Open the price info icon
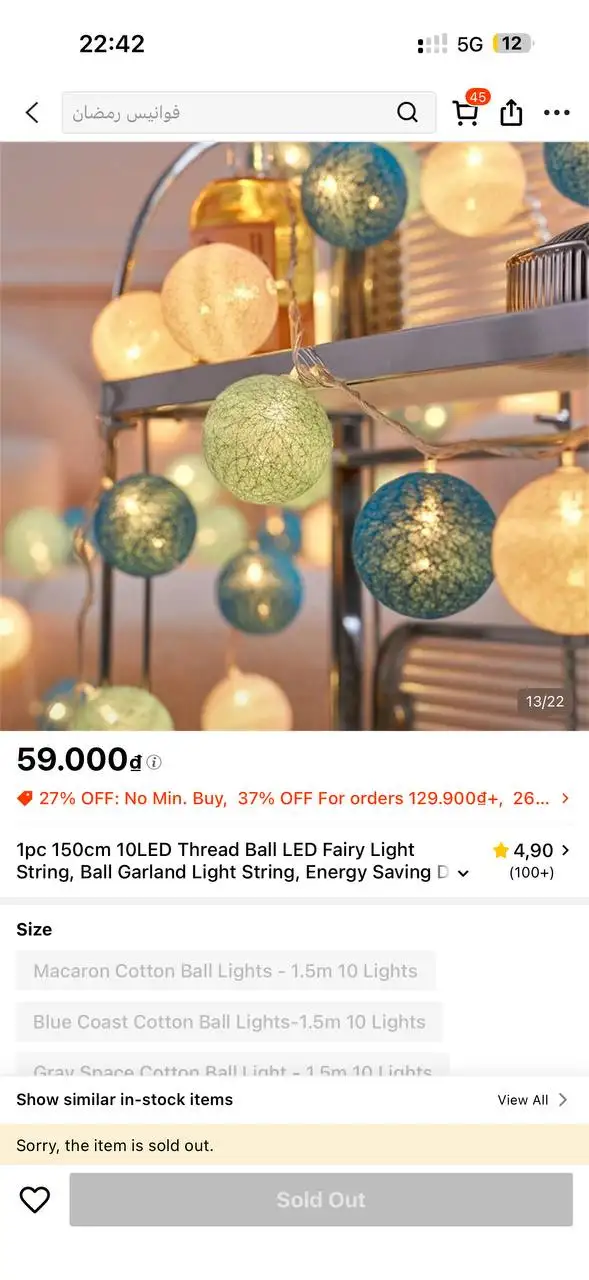Viewport: 589px width, 1280px height. pyautogui.click(x=154, y=762)
